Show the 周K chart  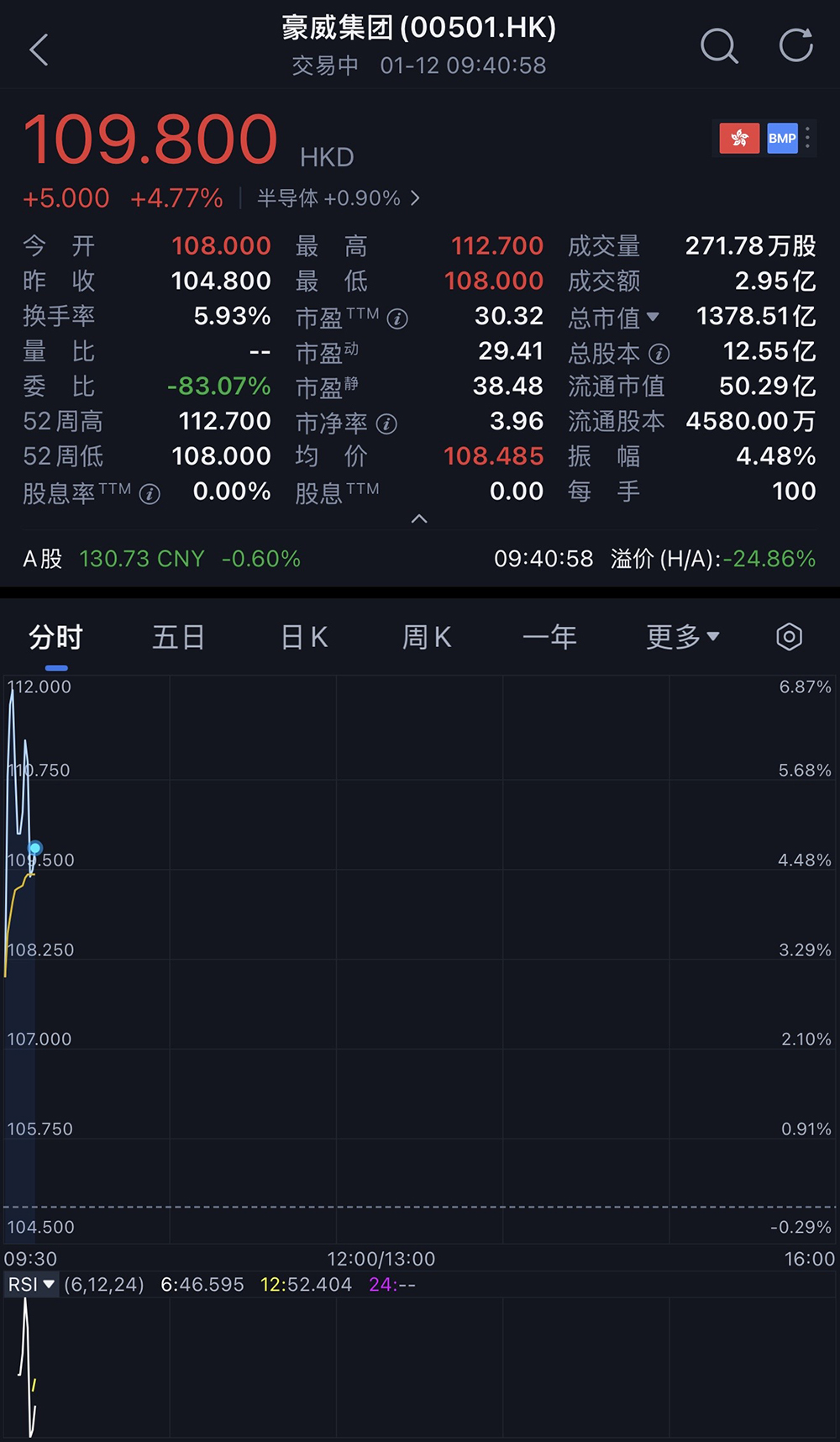pos(427,638)
